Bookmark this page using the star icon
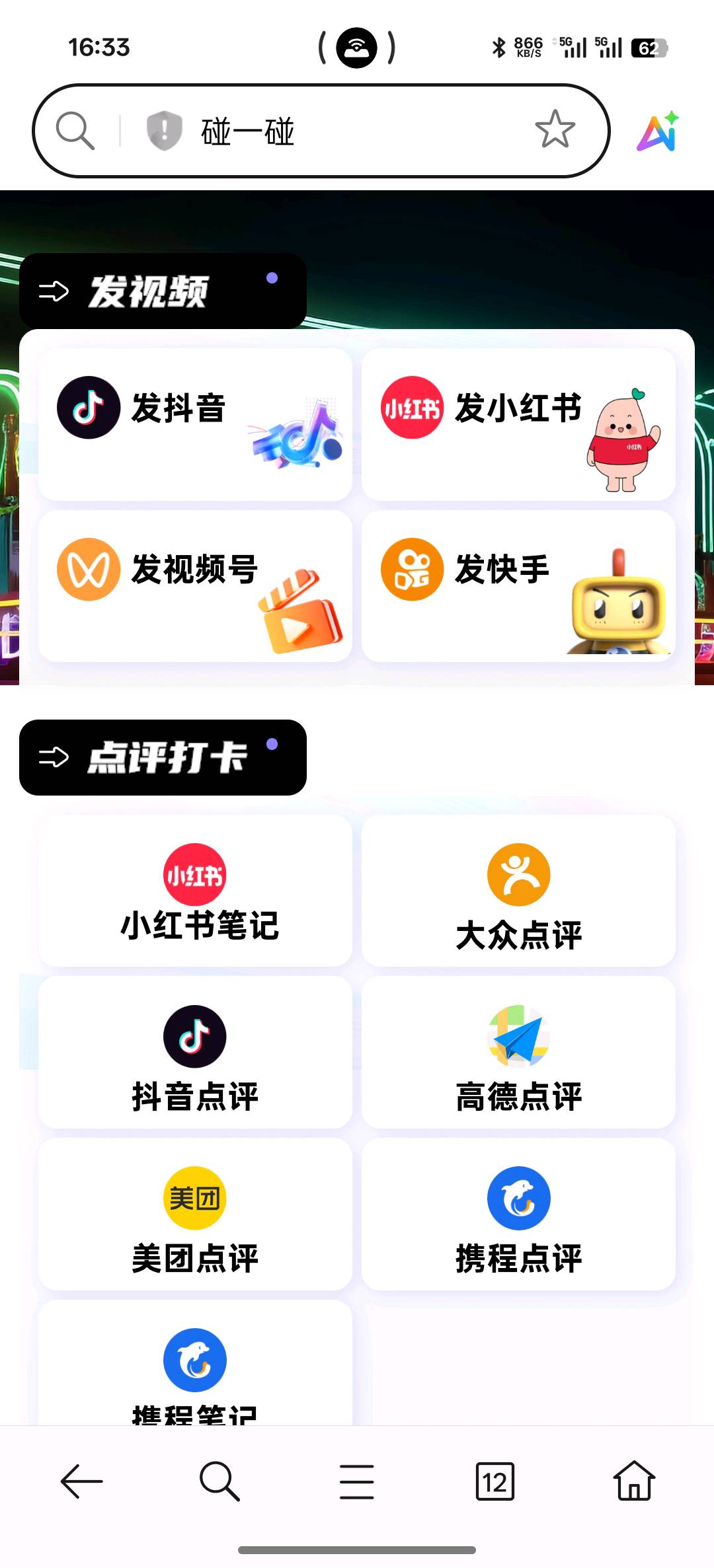The image size is (714, 1568). point(555,130)
